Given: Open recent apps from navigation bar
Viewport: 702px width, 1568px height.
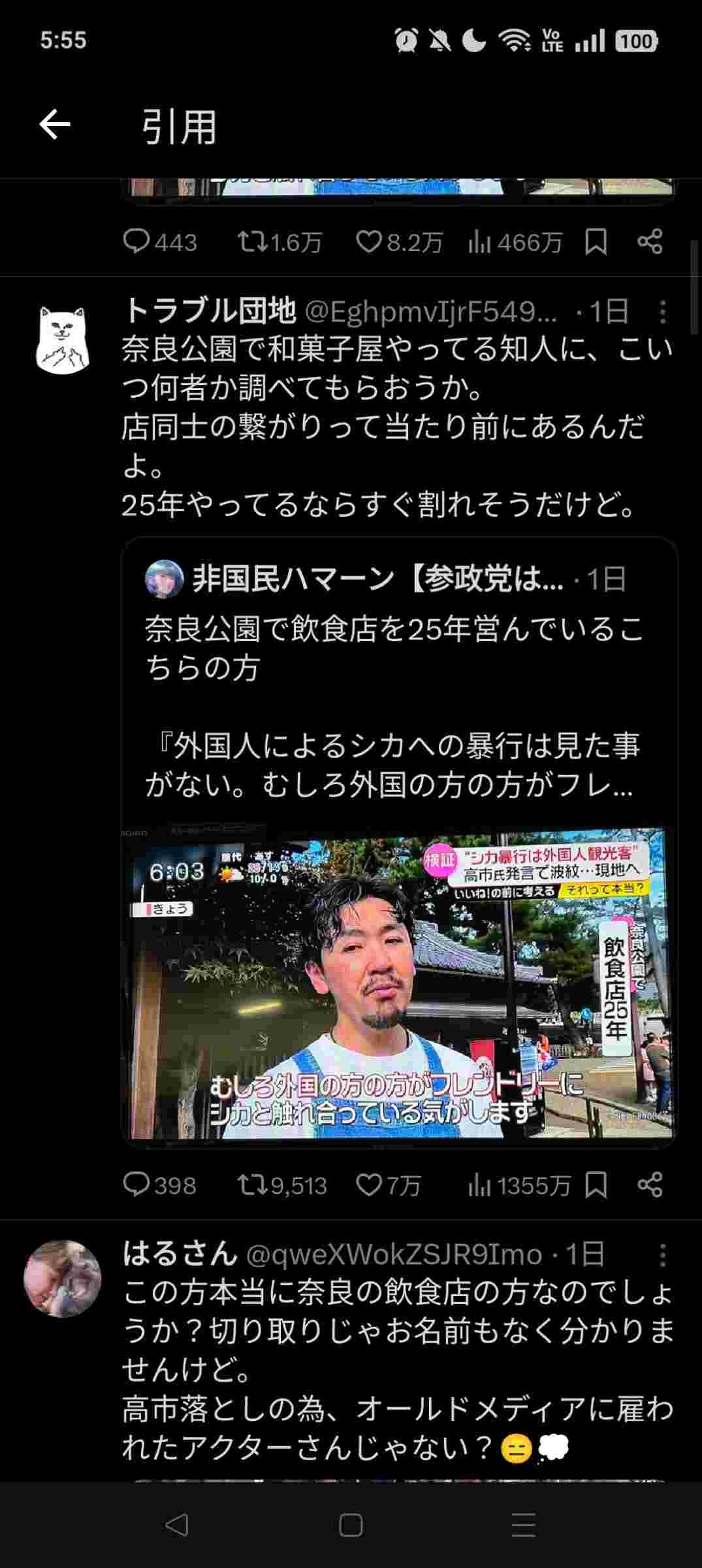Looking at the screenshot, I should pos(524,1526).
